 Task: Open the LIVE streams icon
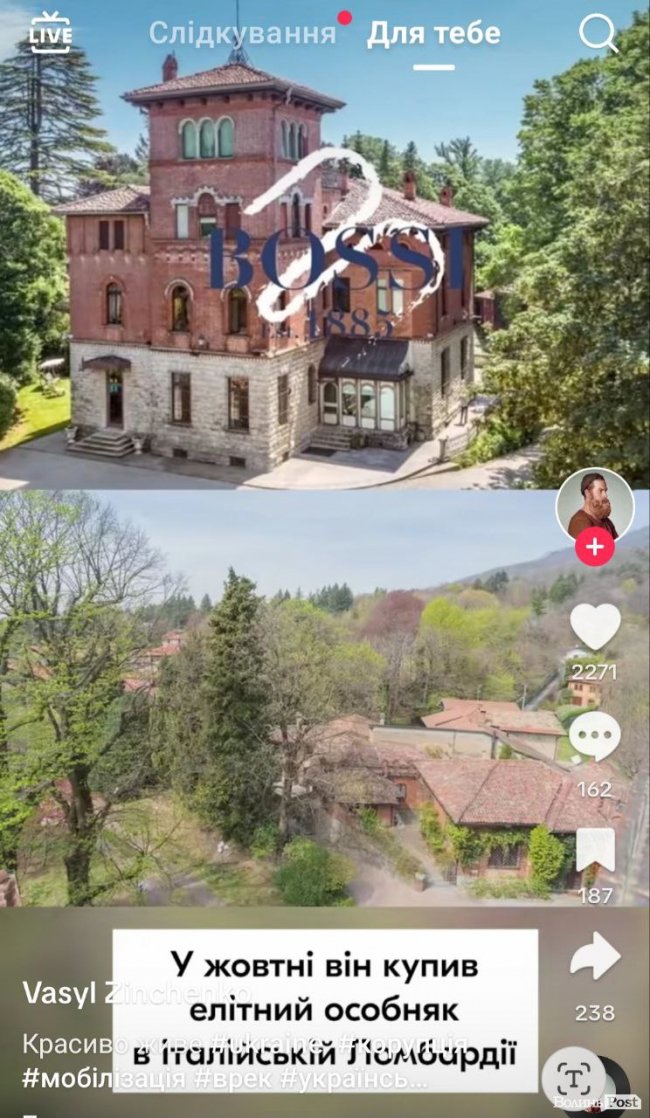pyautogui.click(x=50, y=33)
